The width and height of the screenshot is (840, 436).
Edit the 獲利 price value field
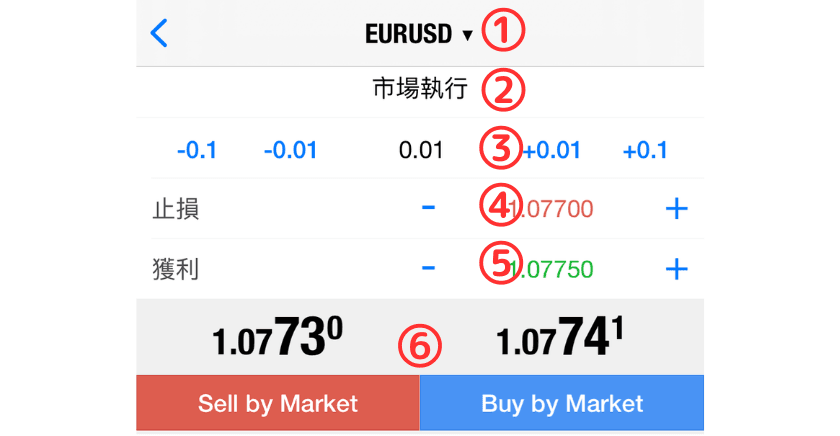[x=551, y=269]
